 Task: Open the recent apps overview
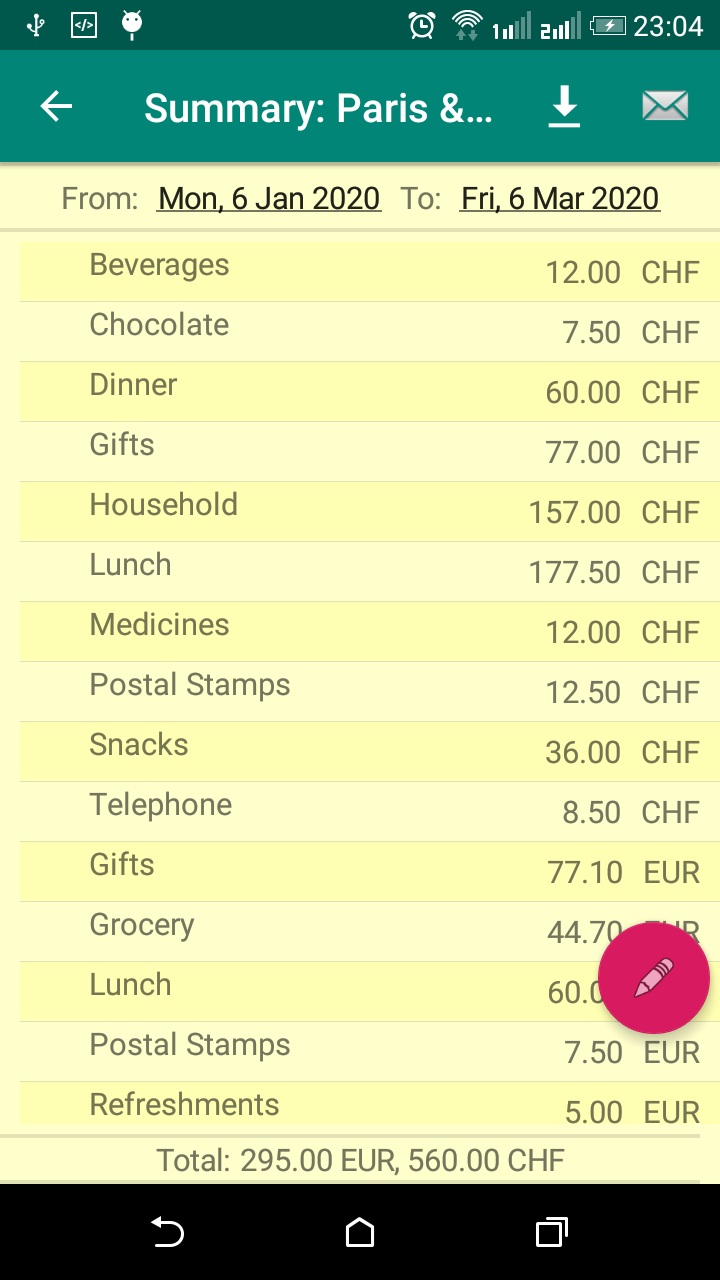coord(551,1232)
